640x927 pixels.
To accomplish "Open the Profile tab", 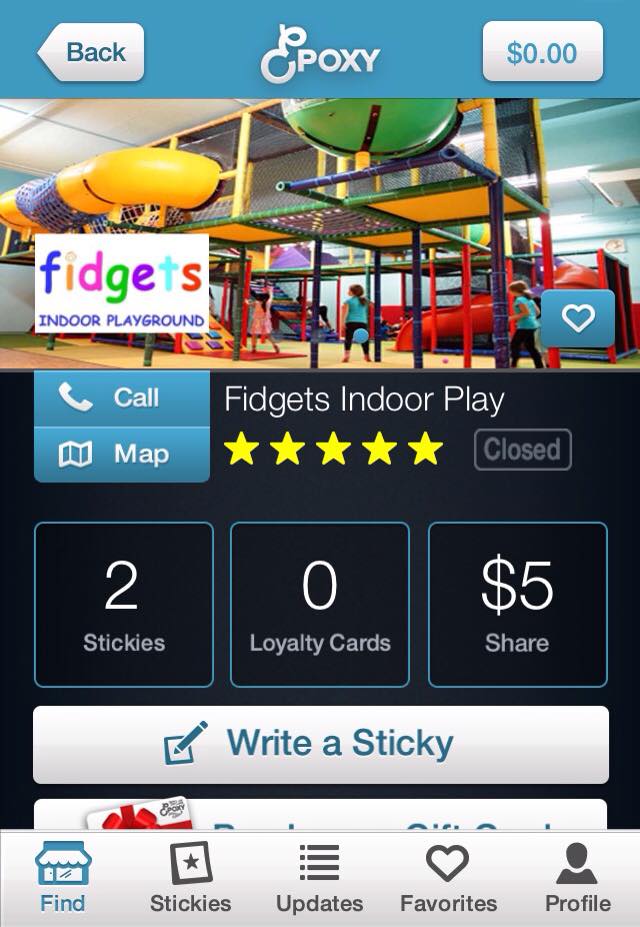I will coord(577,878).
